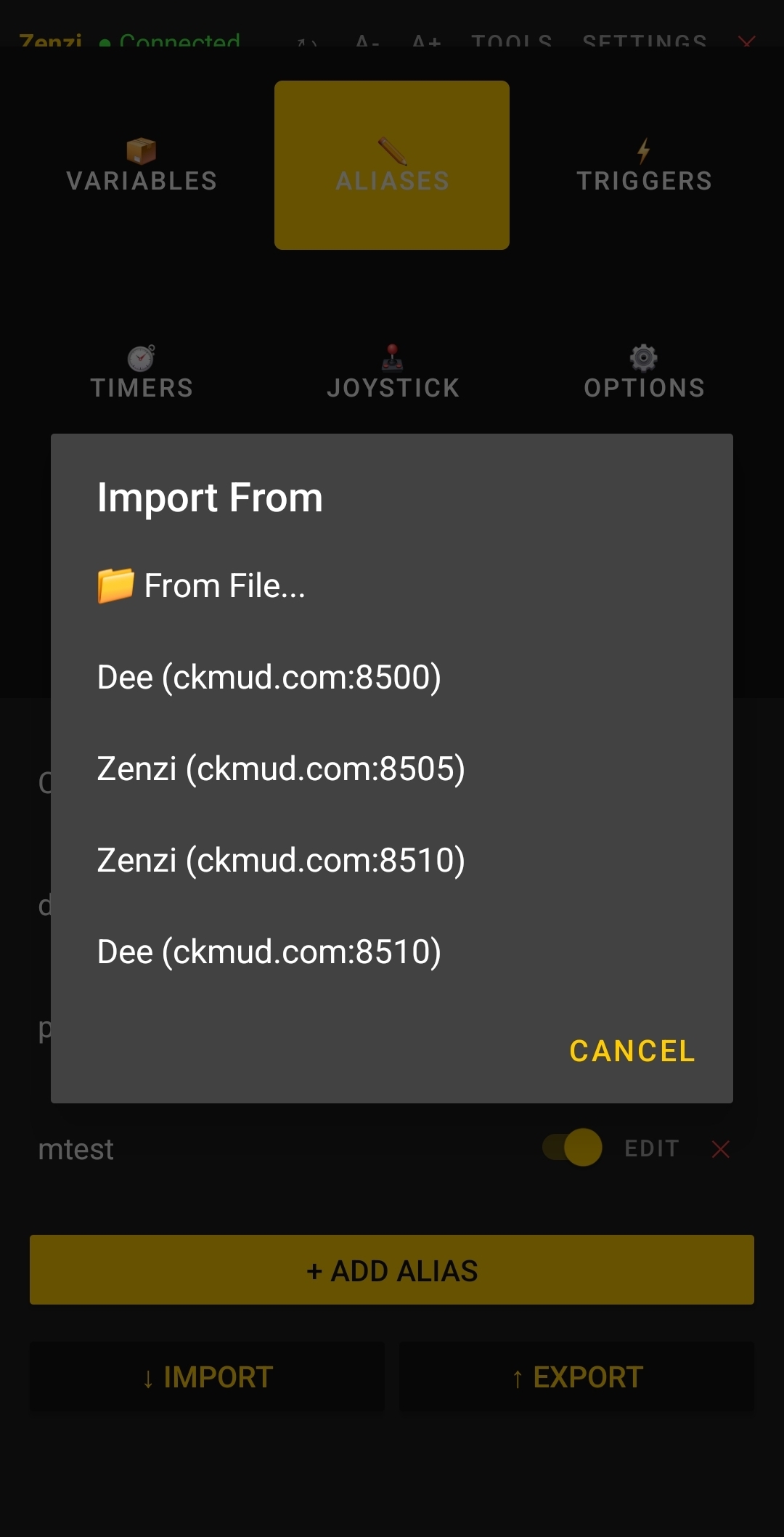Open the Options gear icon
Viewport: 784px width, 1537px height.
pyautogui.click(x=642, y=357)
